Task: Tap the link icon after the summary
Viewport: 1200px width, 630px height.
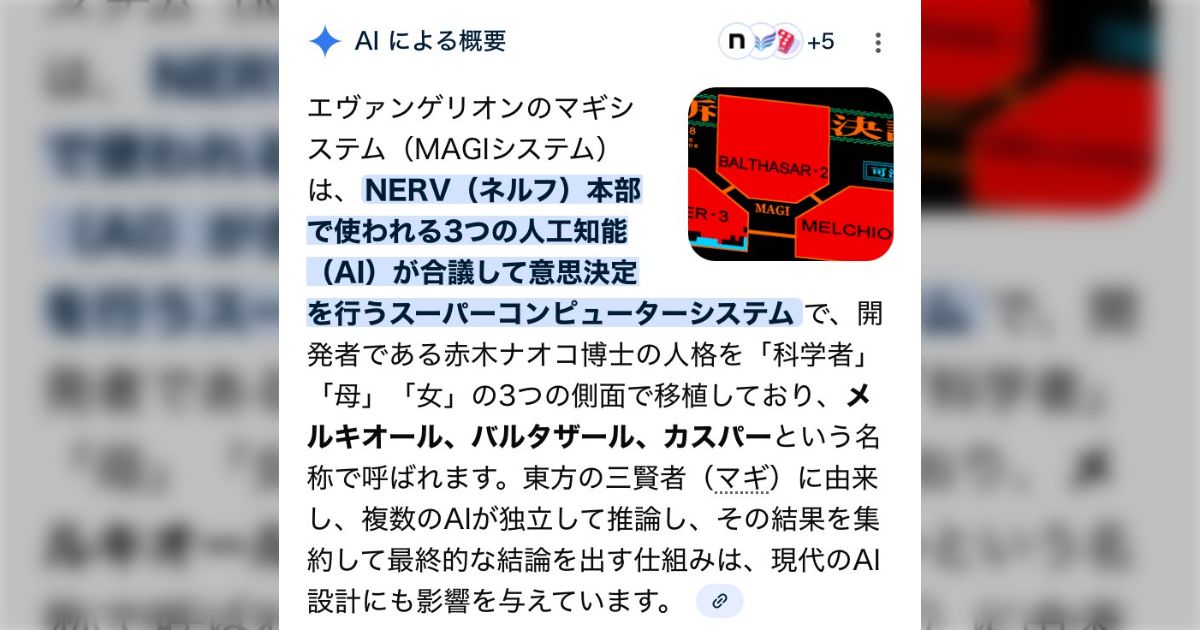Action: click(719, 601)
